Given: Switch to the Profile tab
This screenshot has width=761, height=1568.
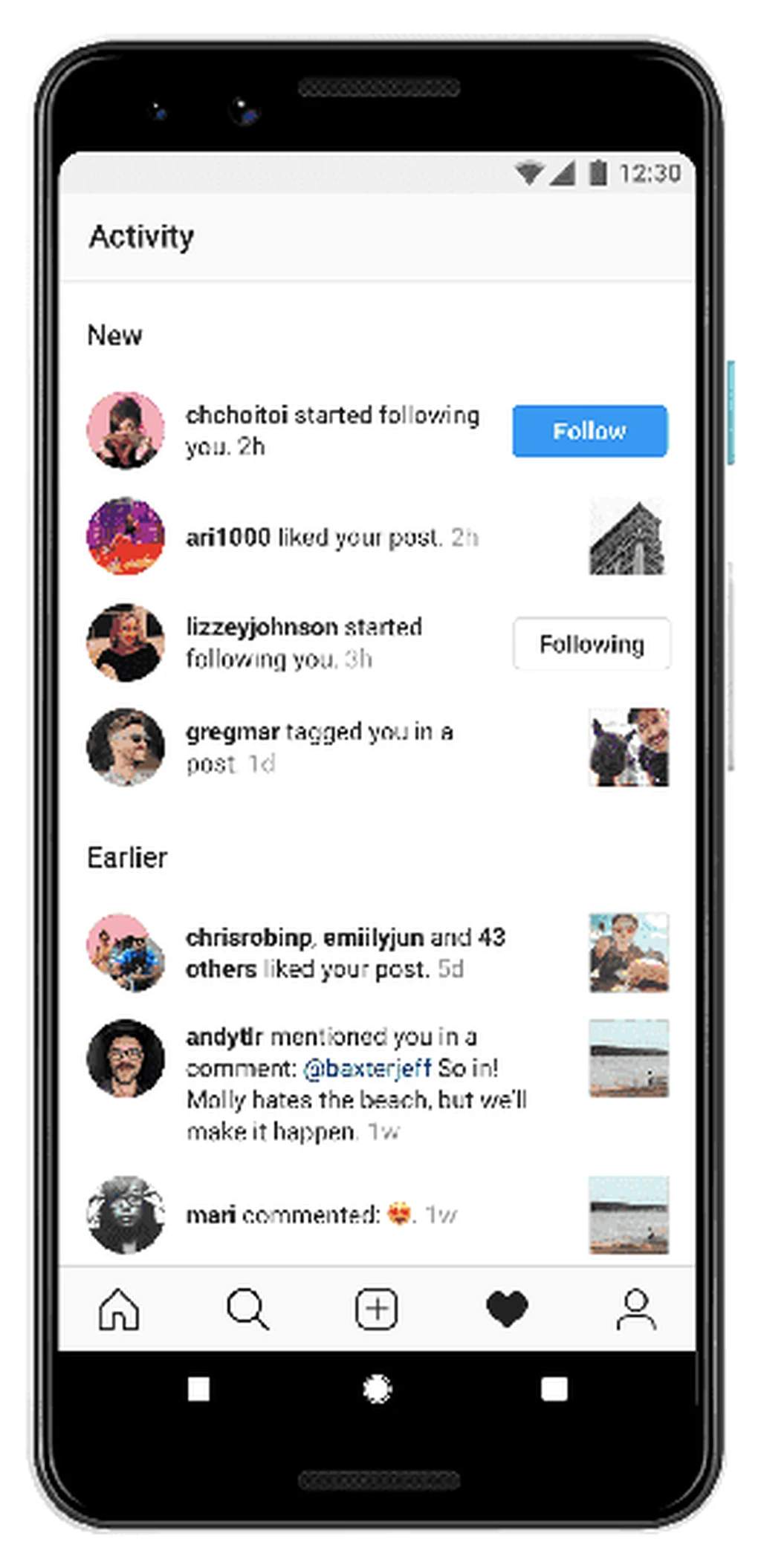Looking at the screenshot, I should point(635,1308).
